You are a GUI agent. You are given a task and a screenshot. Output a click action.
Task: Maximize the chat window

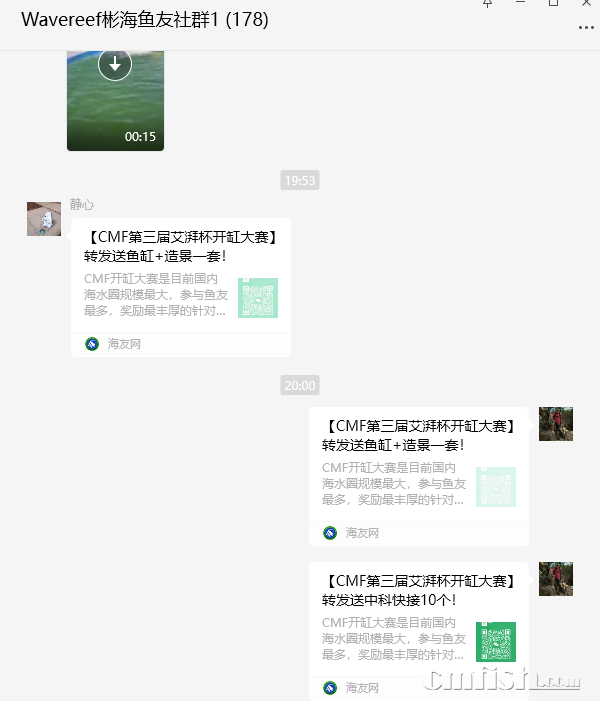coord(553,4)
